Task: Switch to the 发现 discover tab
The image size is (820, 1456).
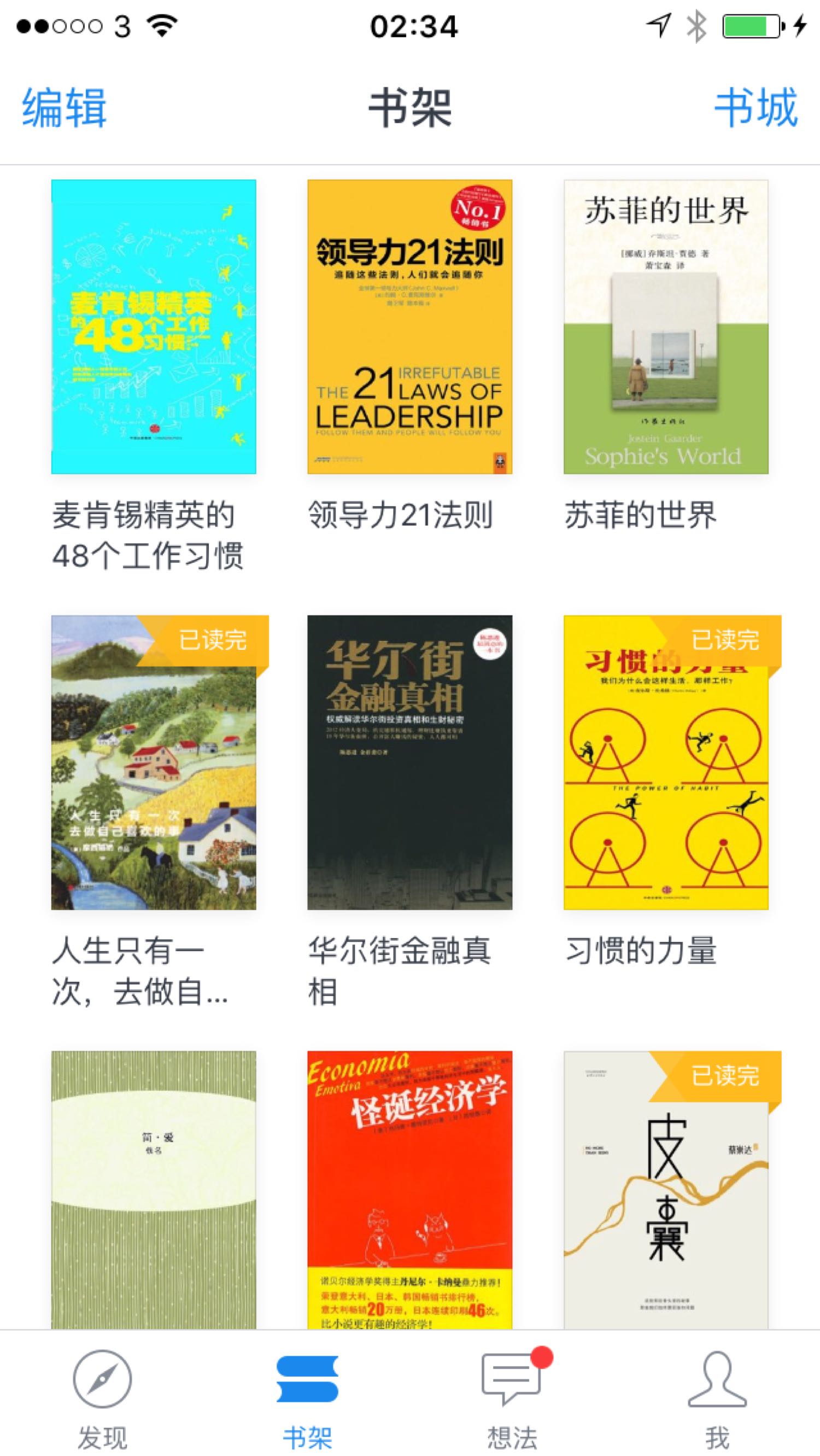Action: [x=102, y=1395]
